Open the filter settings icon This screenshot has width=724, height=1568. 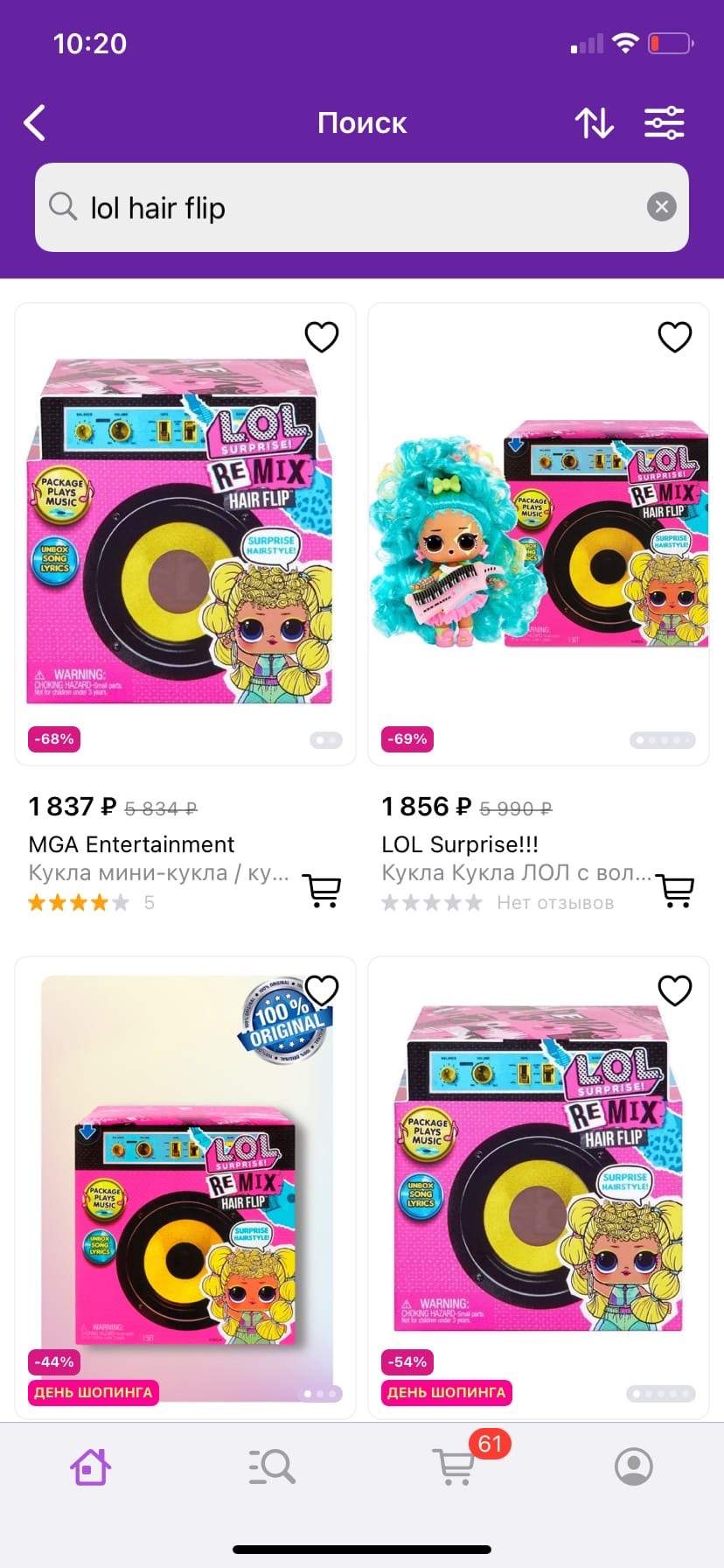pos(665,123)
